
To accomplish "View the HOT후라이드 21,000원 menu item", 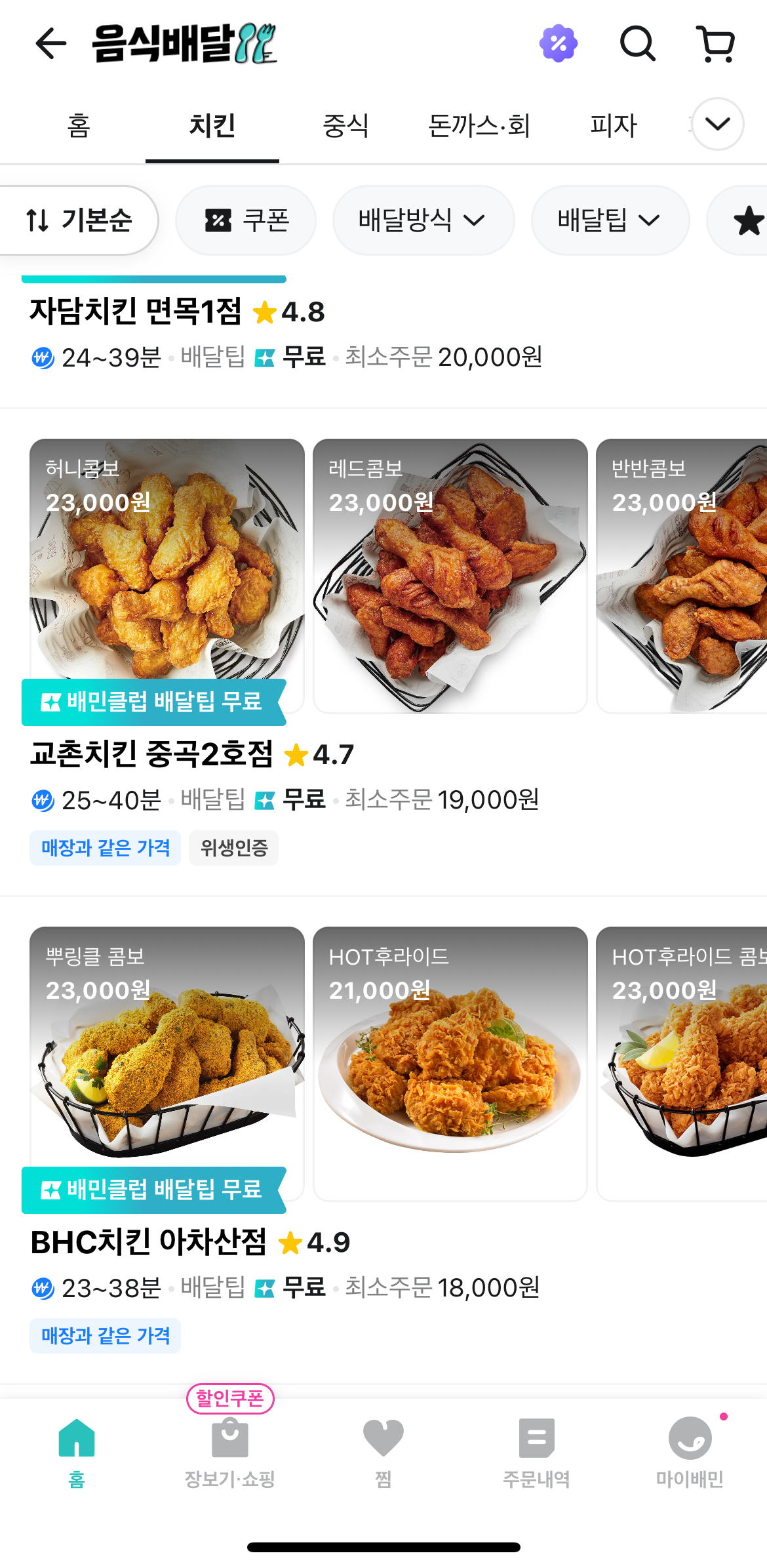I will coord(450,1062).
